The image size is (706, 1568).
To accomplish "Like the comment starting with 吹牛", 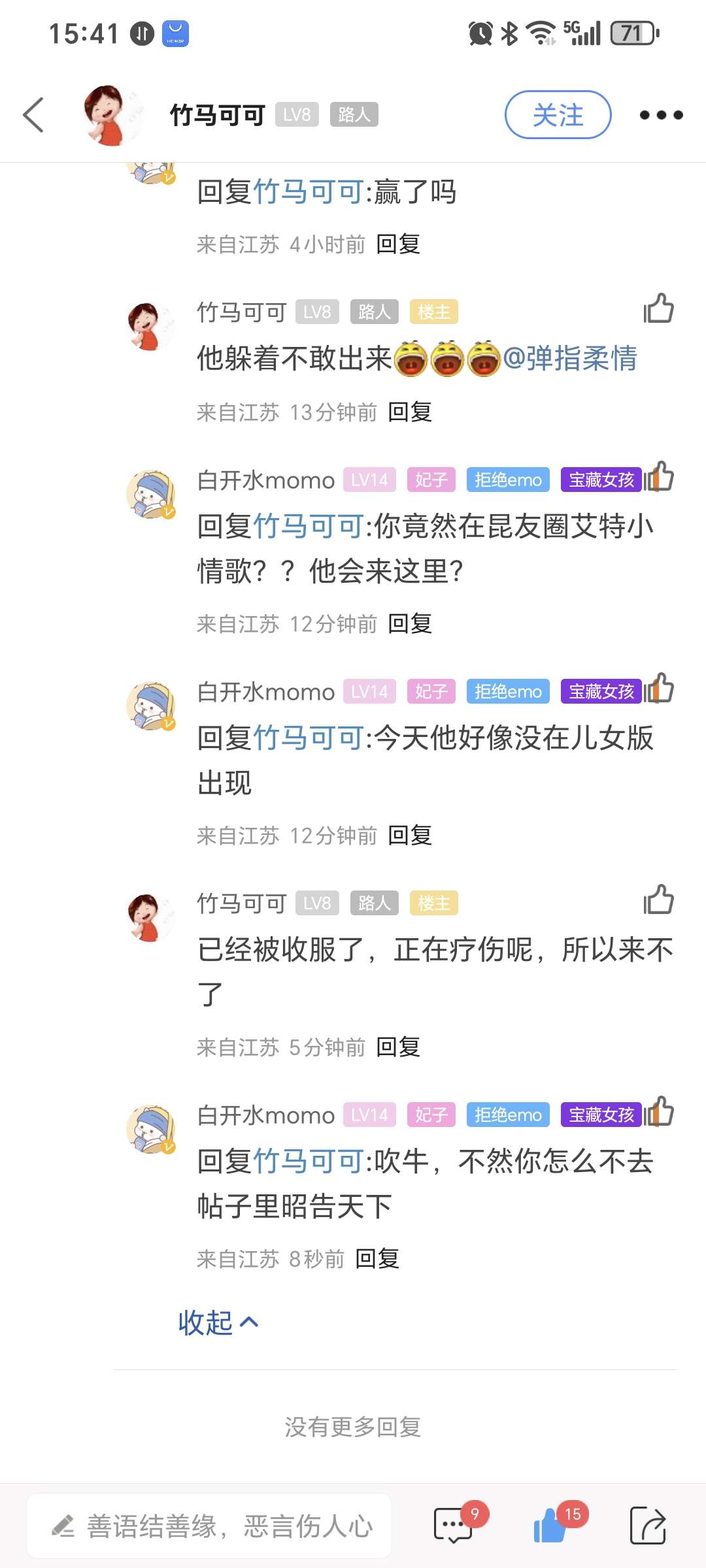I will pyautogui.click(x=660, y=1112).
